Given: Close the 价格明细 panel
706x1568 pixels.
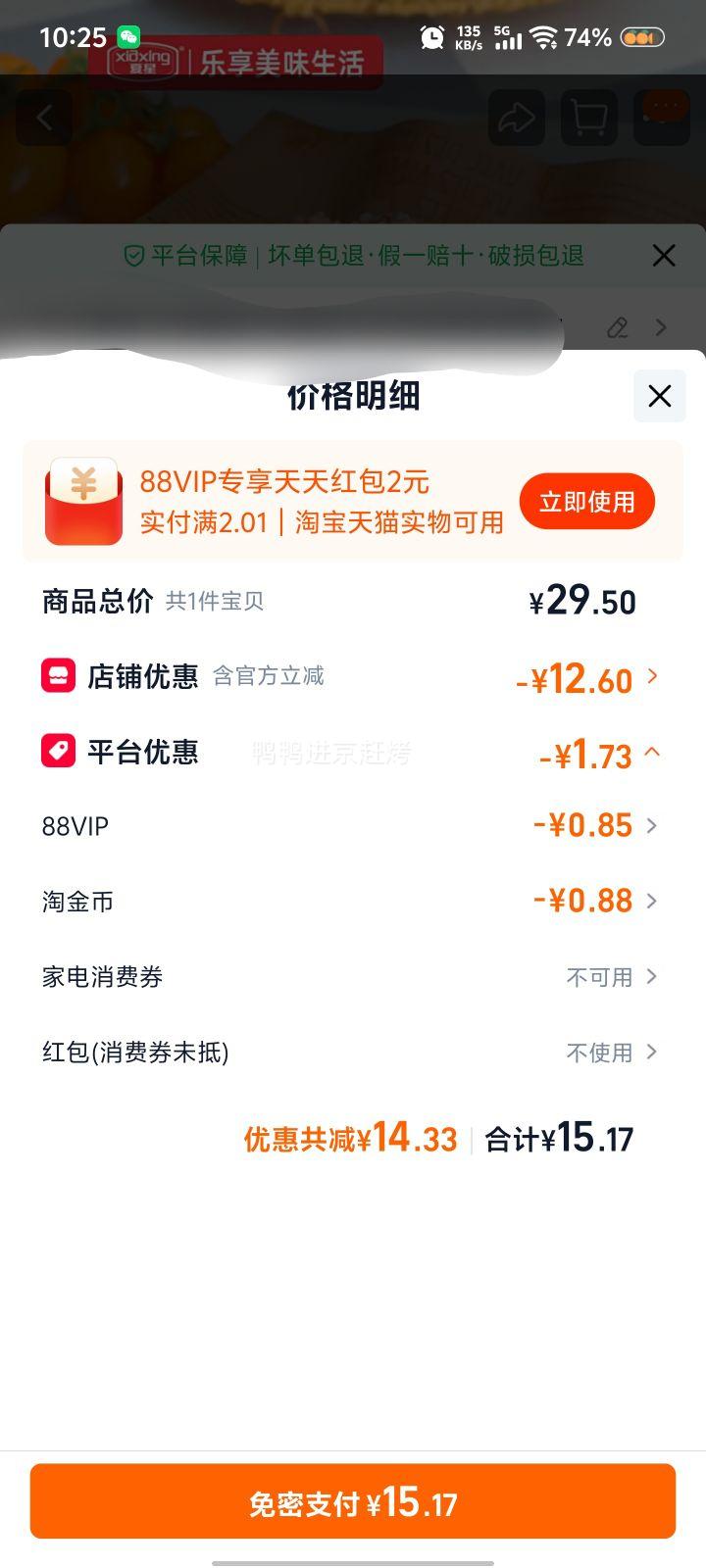Looking at the screenshot, I should (660, 397).
